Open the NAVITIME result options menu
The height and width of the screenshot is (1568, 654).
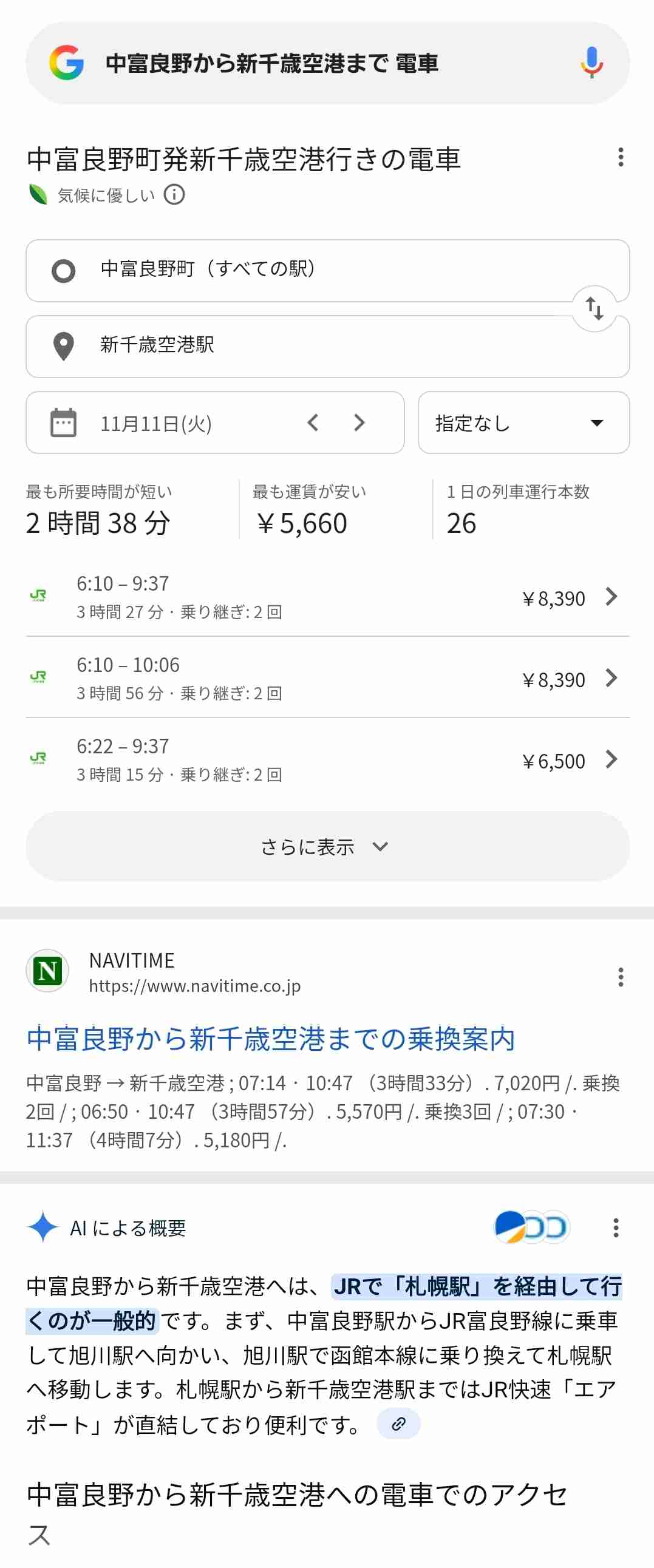(x=621, y=977)
